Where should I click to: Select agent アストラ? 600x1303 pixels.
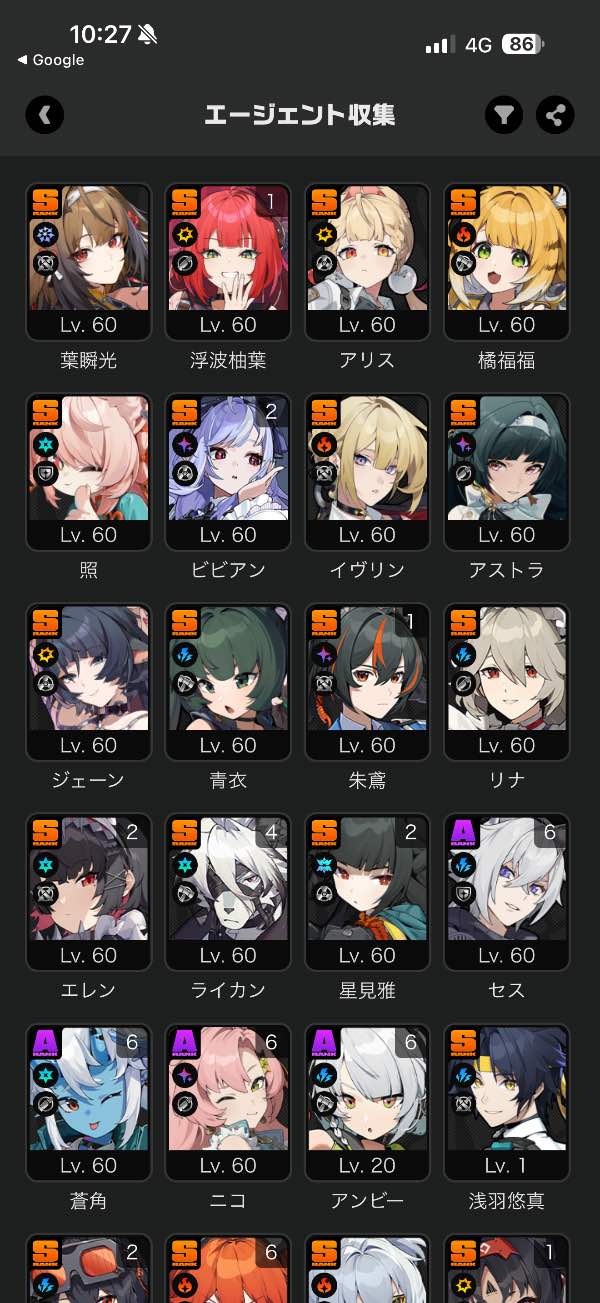[507, 472]
